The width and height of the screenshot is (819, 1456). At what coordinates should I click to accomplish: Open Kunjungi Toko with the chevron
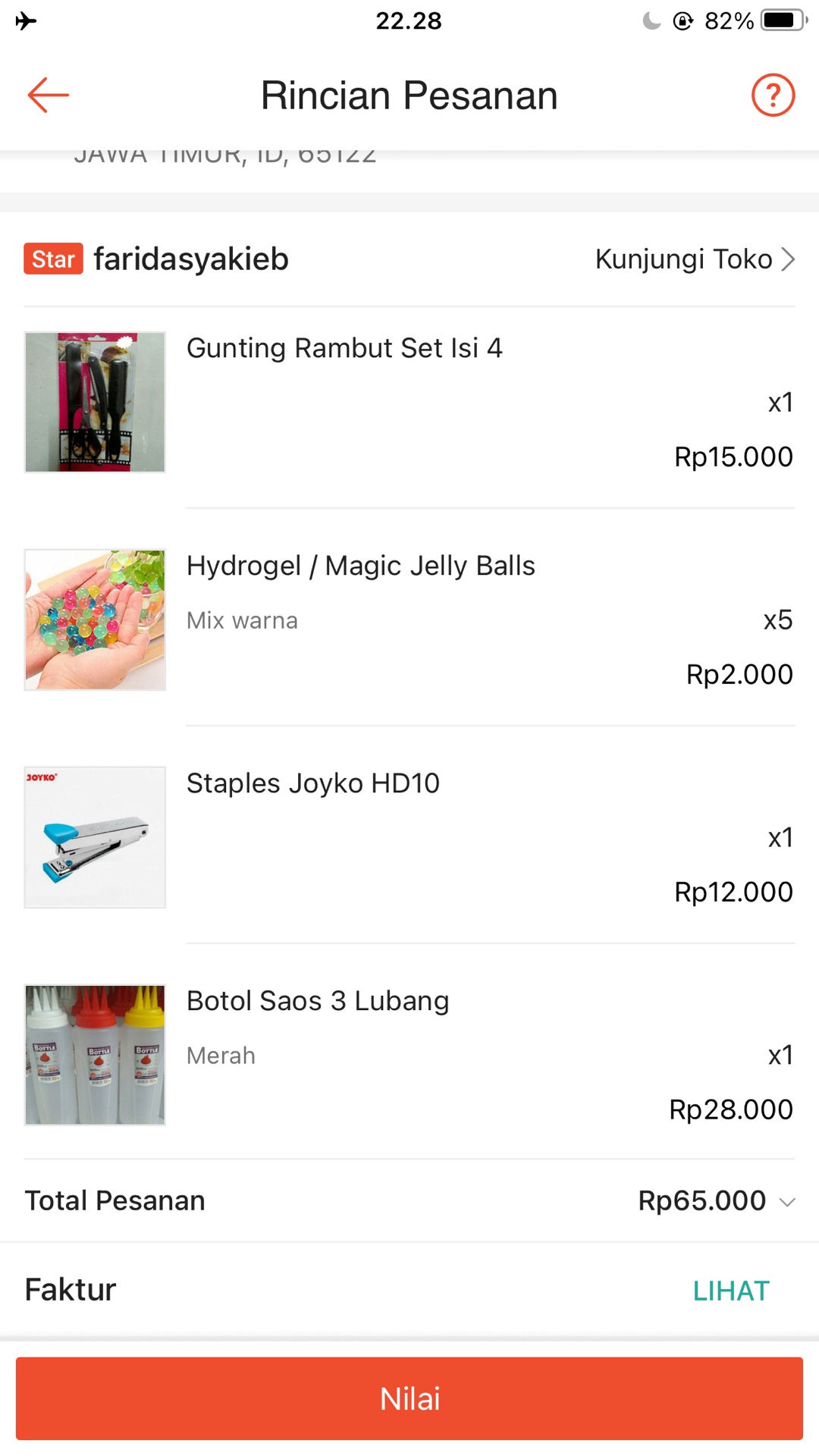694,259
